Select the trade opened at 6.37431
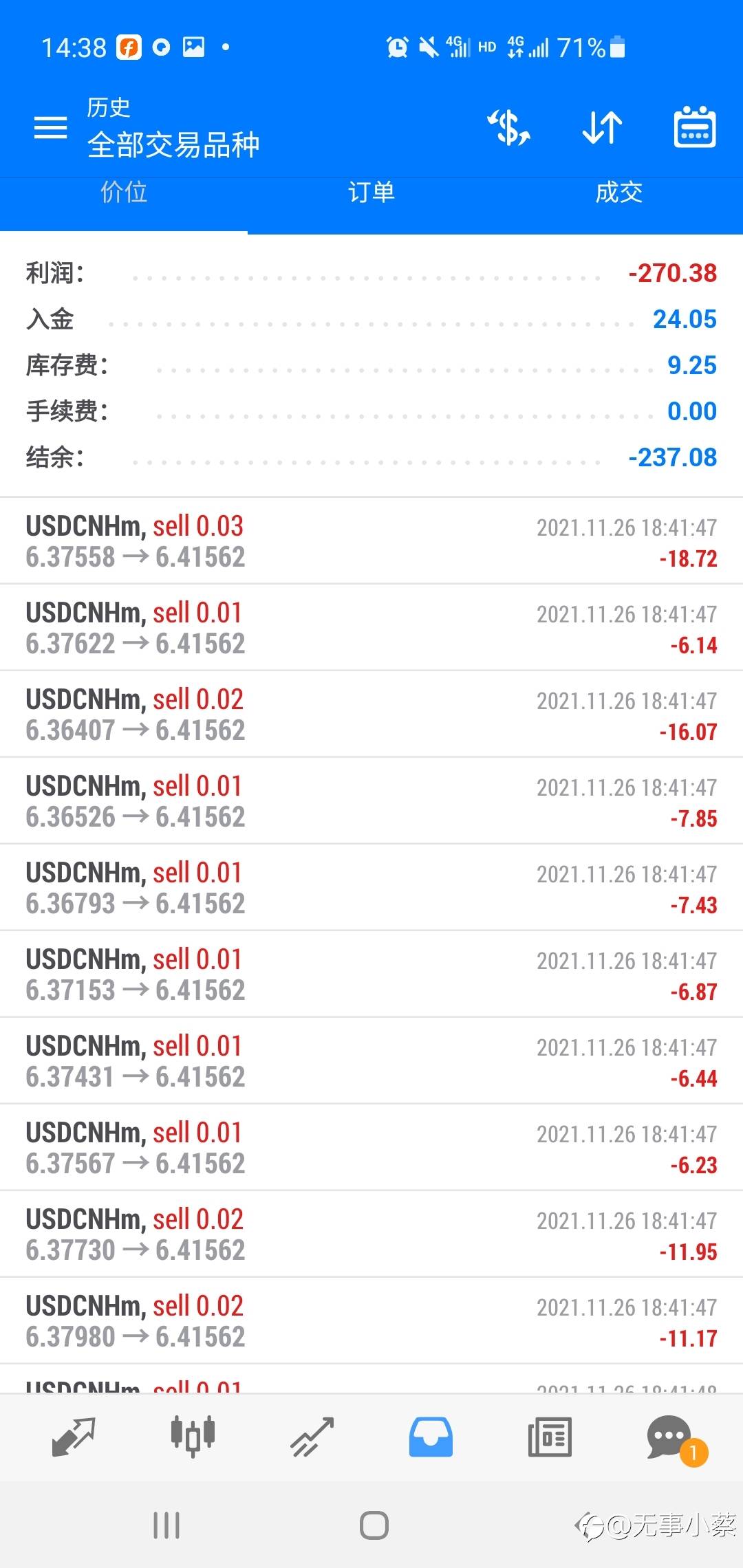The width and height of the screenshot is (743, 1568). point(371,1061)
